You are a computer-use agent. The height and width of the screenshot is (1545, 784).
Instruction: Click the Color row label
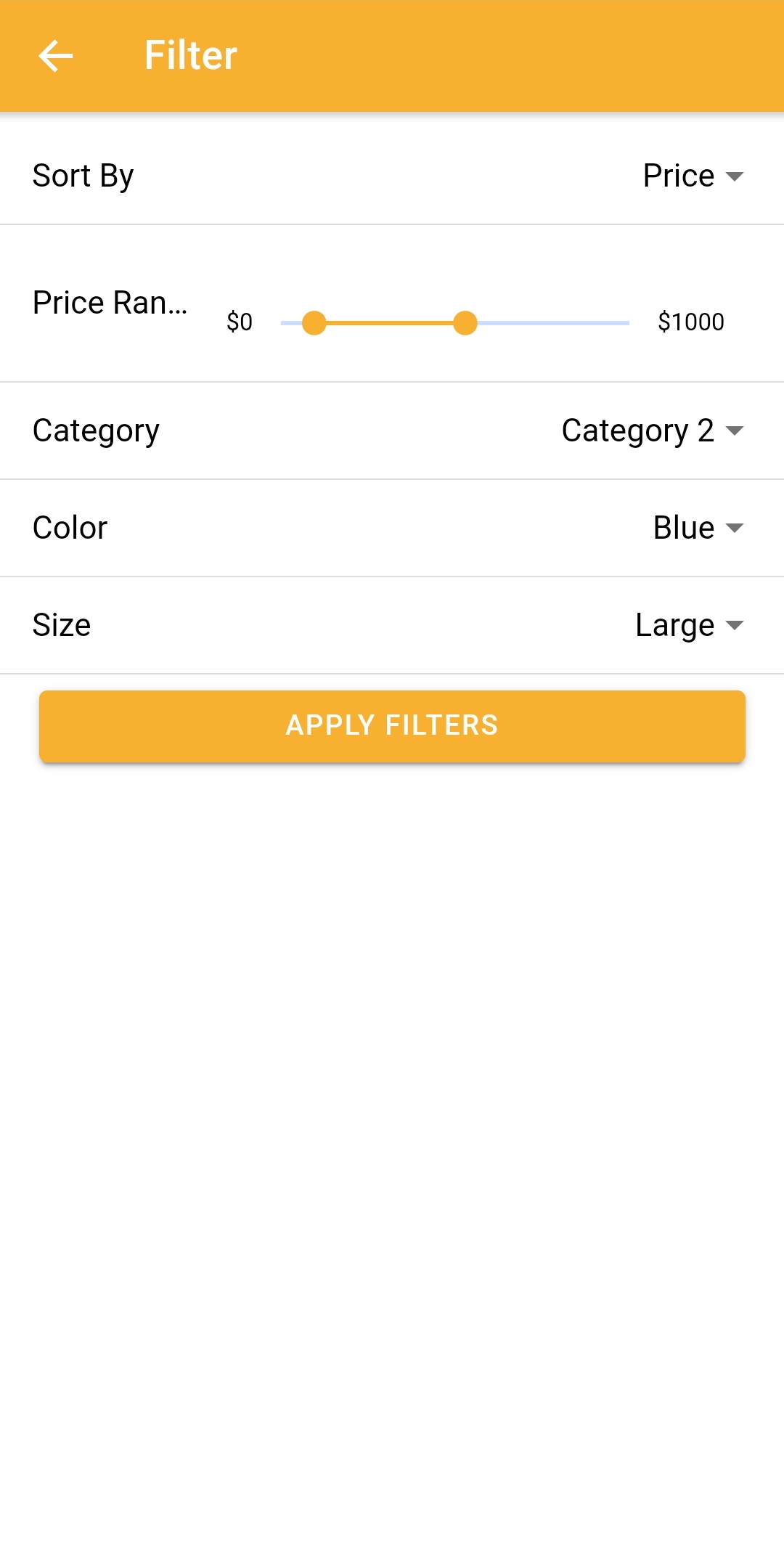(70, 527)
